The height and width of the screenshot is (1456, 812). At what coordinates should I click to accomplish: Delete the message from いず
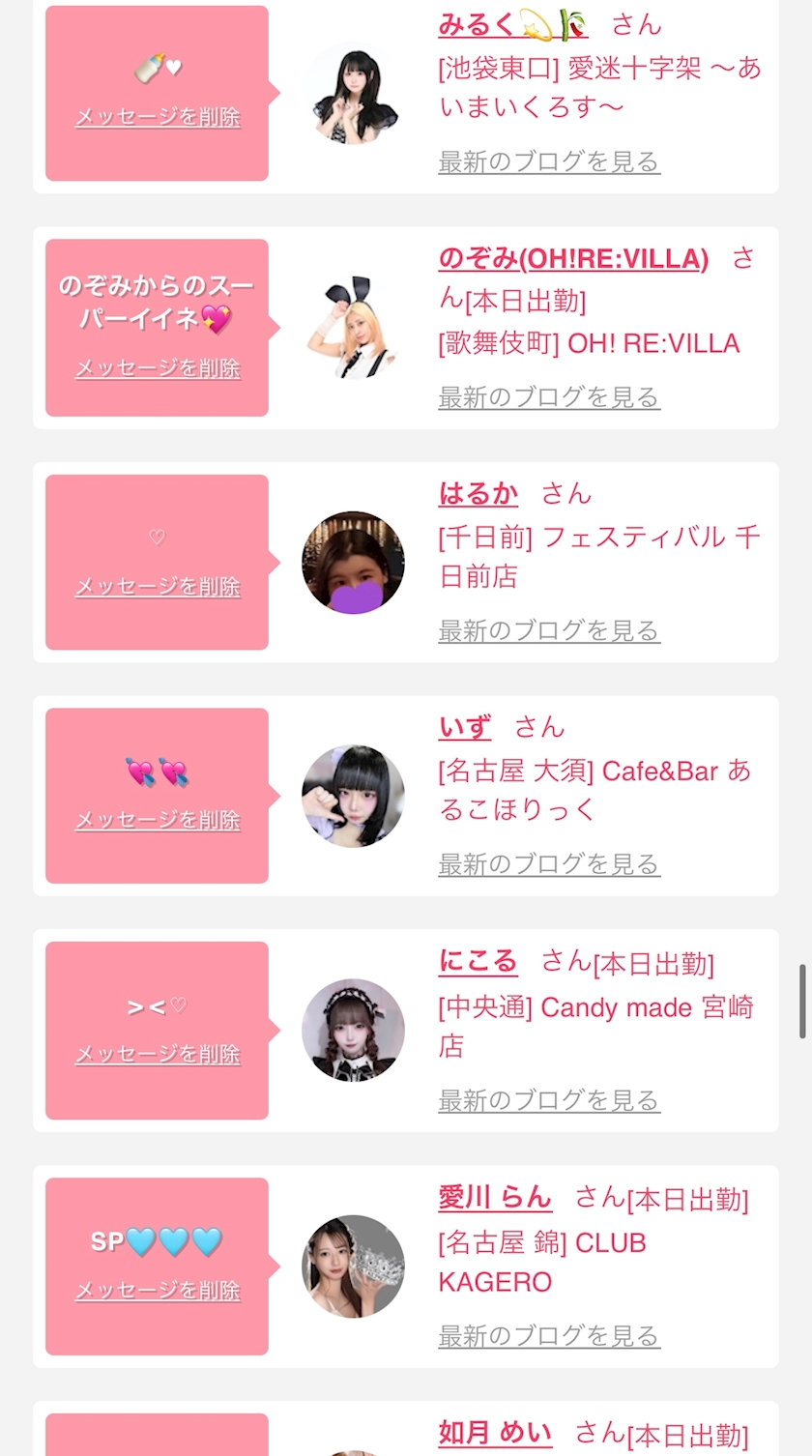click(x=158, y=820)
